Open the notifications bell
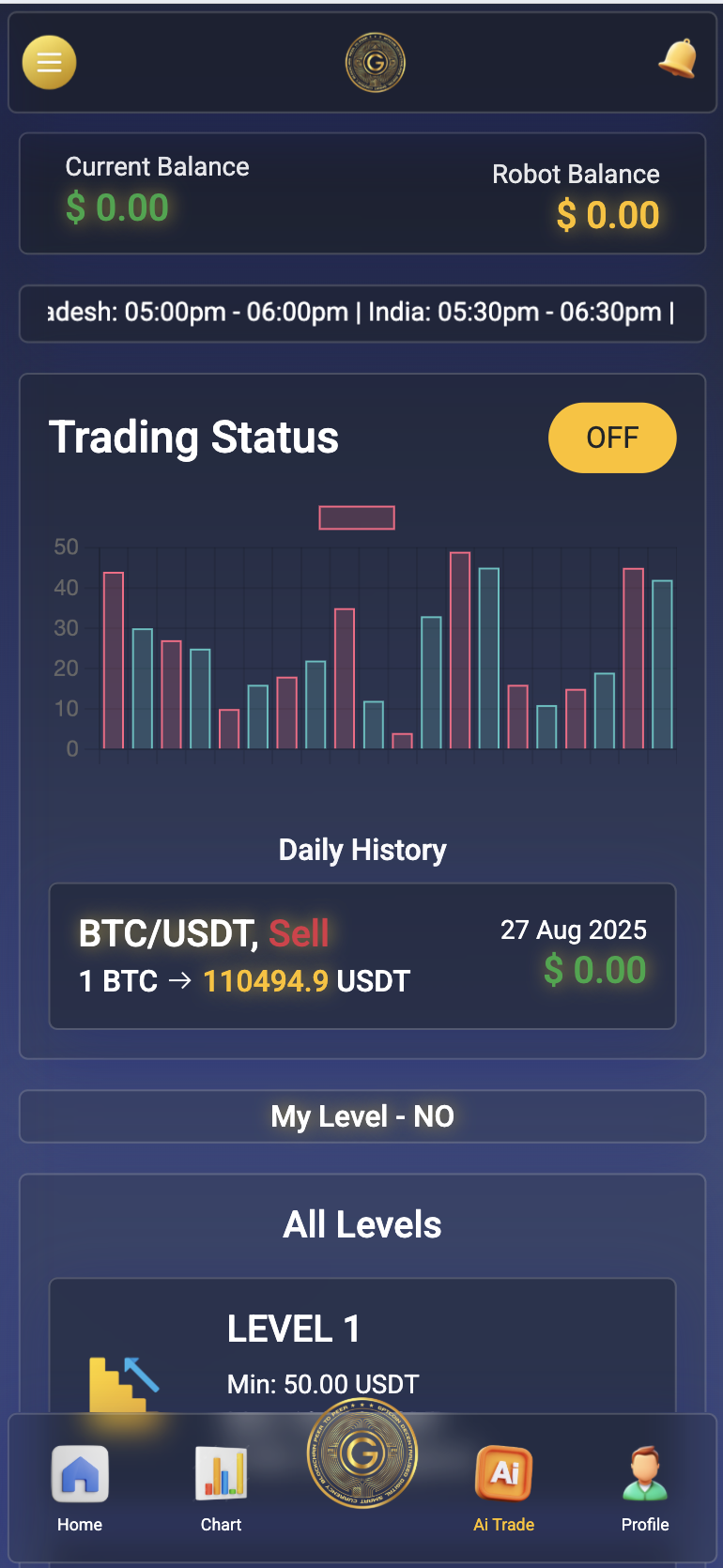723x1568 pixels. pos(678,59)
